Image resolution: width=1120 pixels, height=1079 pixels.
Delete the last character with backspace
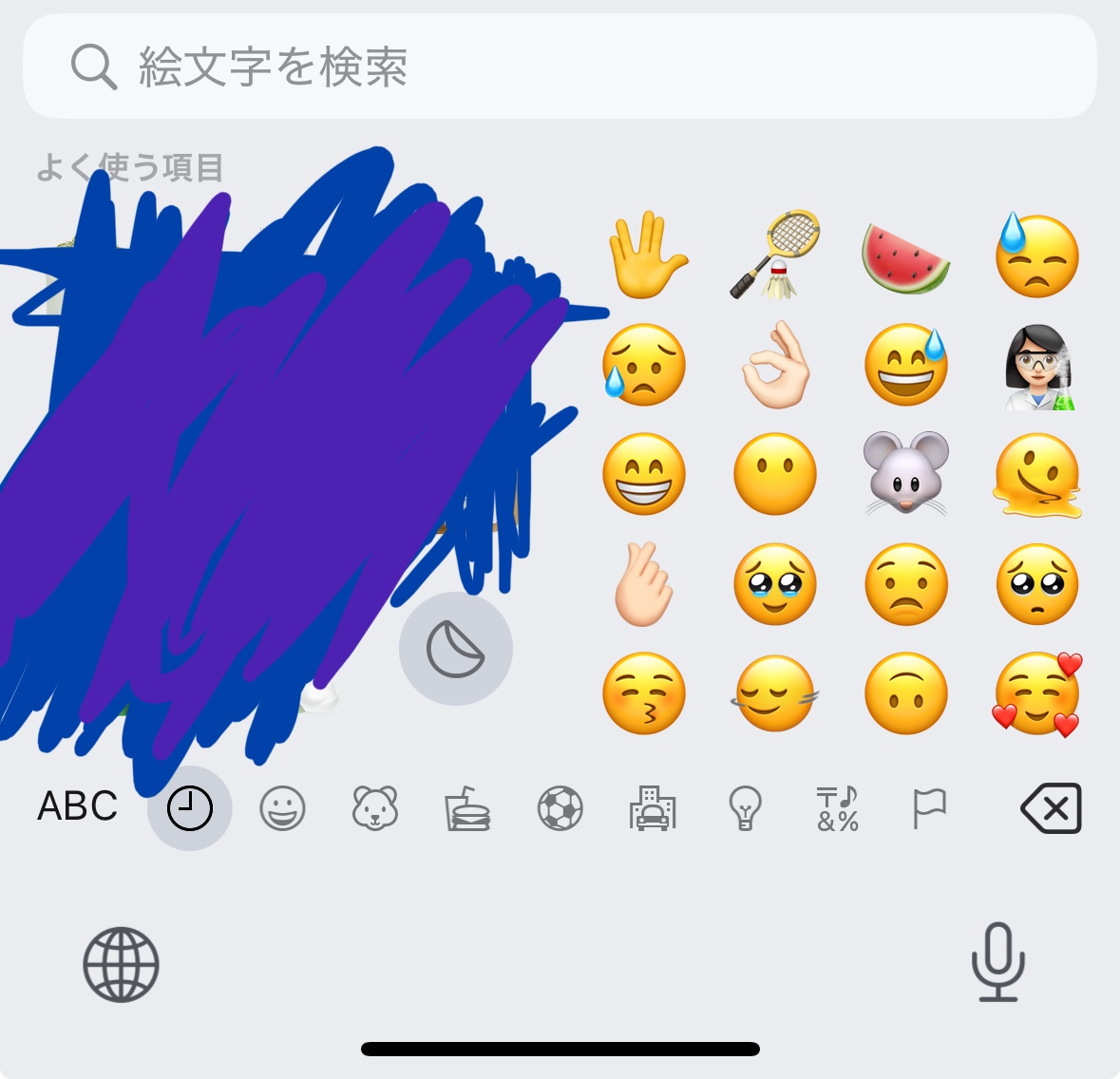1051,809
